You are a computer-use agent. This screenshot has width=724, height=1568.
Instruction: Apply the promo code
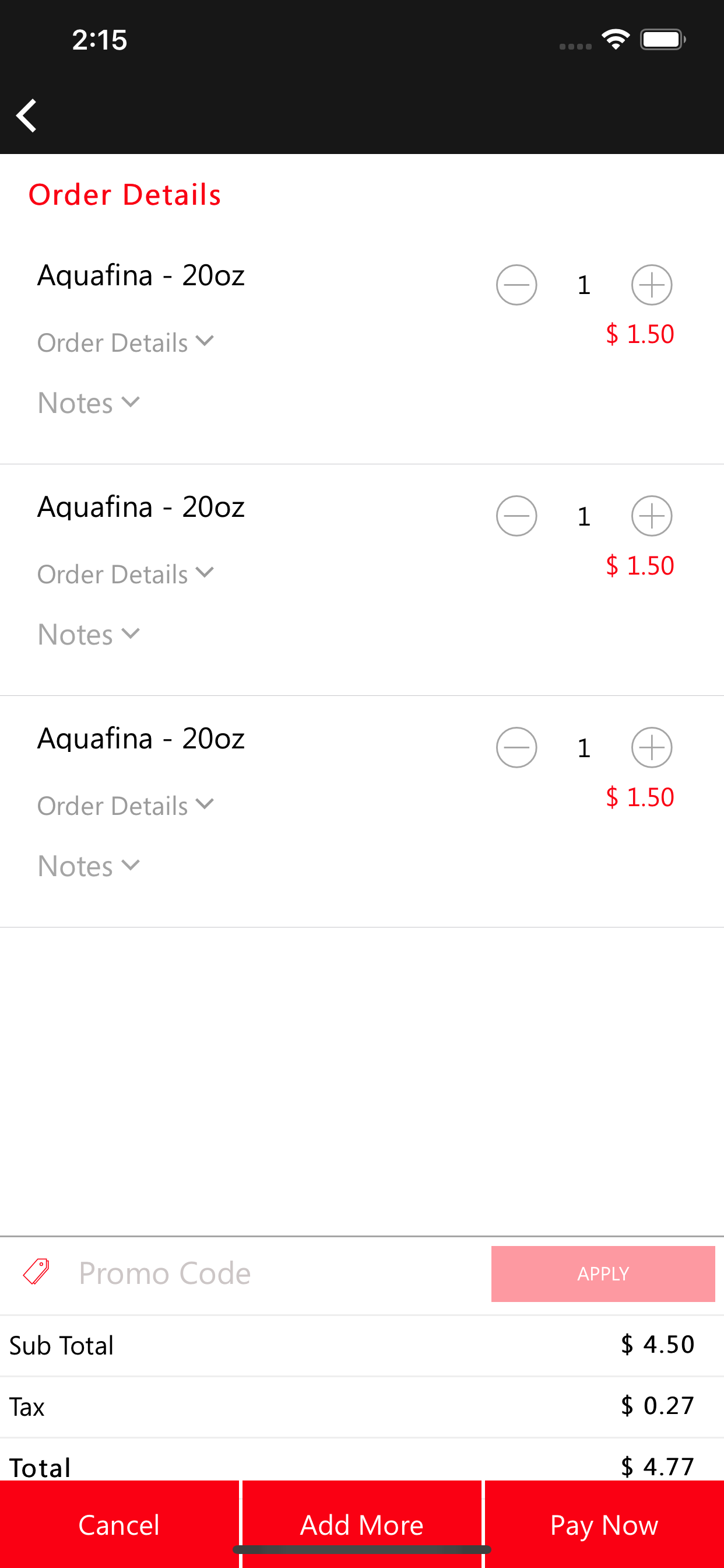tap(603, 1273)
